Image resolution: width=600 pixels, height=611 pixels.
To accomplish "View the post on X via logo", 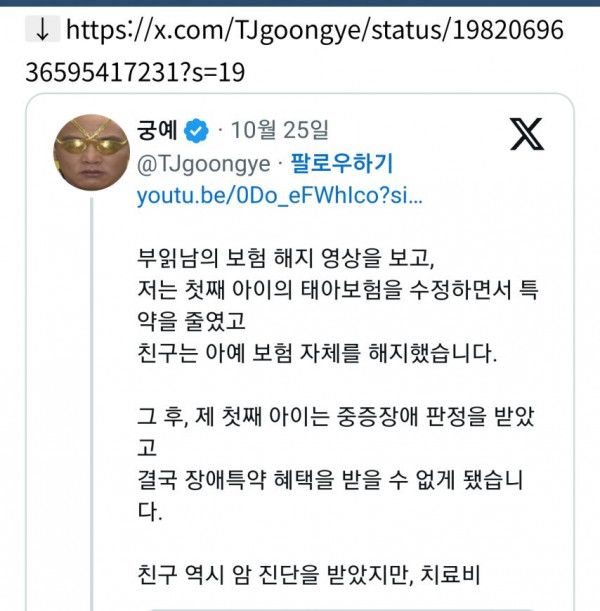I will tap(527, 135).
